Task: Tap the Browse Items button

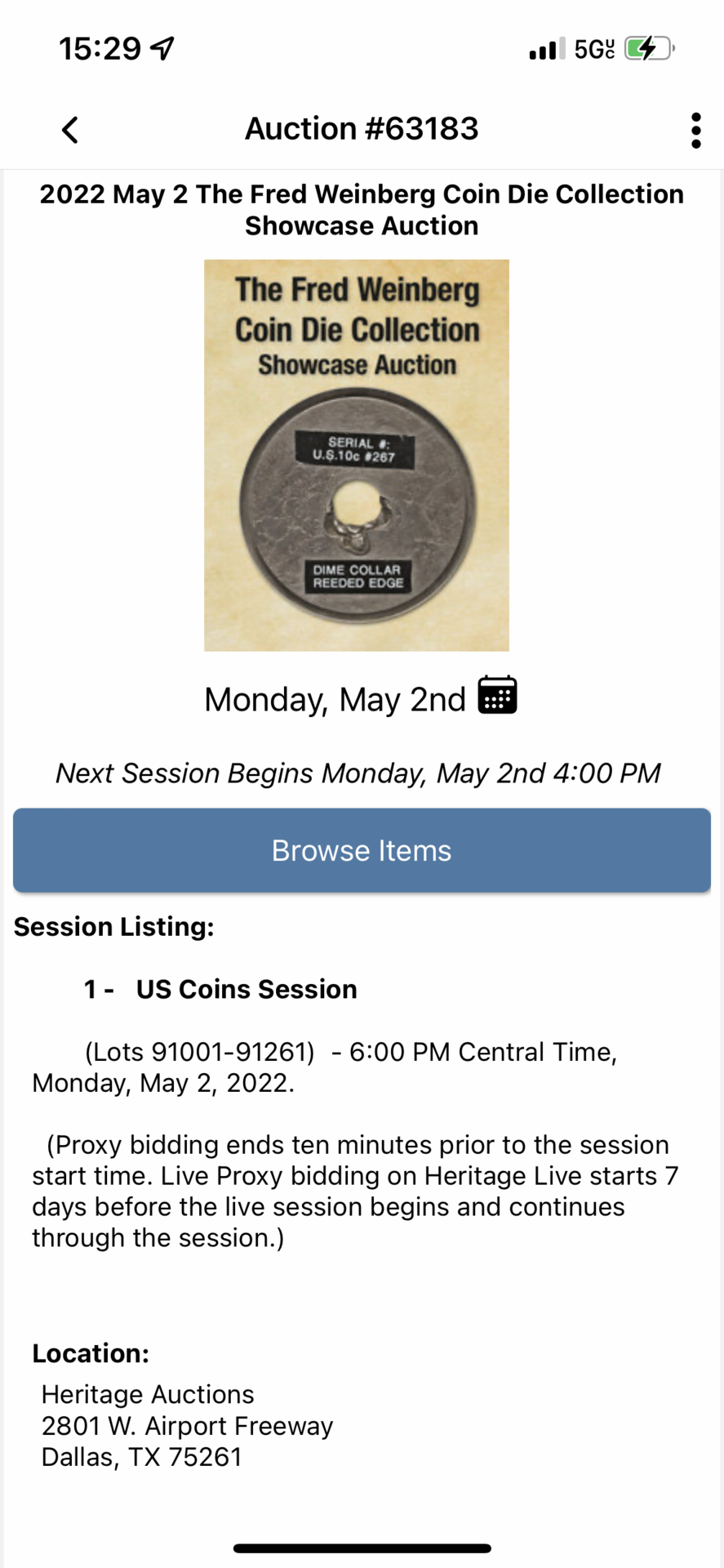Action: (x=362, y=850)
